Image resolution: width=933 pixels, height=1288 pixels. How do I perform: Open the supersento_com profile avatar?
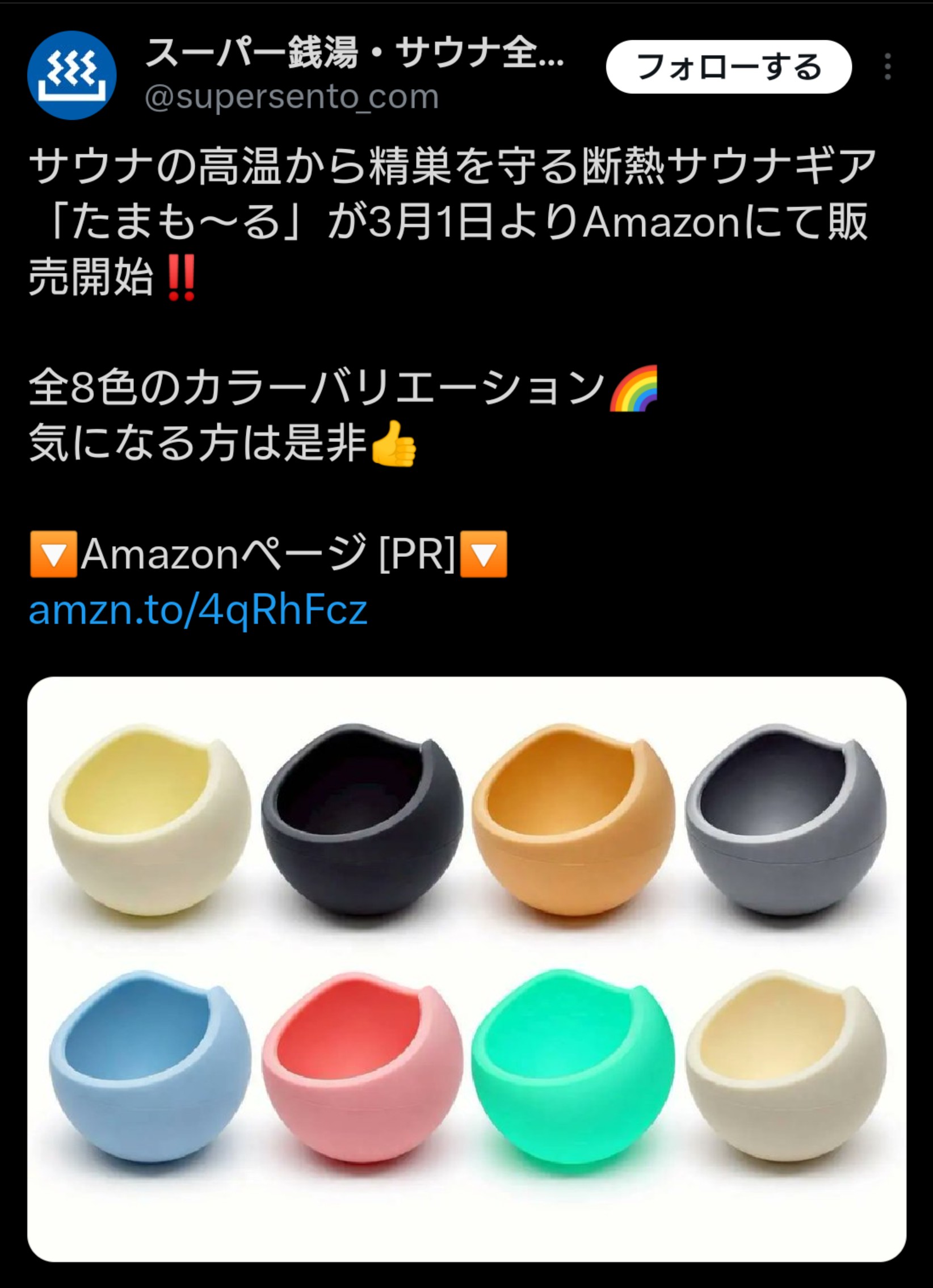(x=72, y=75)
